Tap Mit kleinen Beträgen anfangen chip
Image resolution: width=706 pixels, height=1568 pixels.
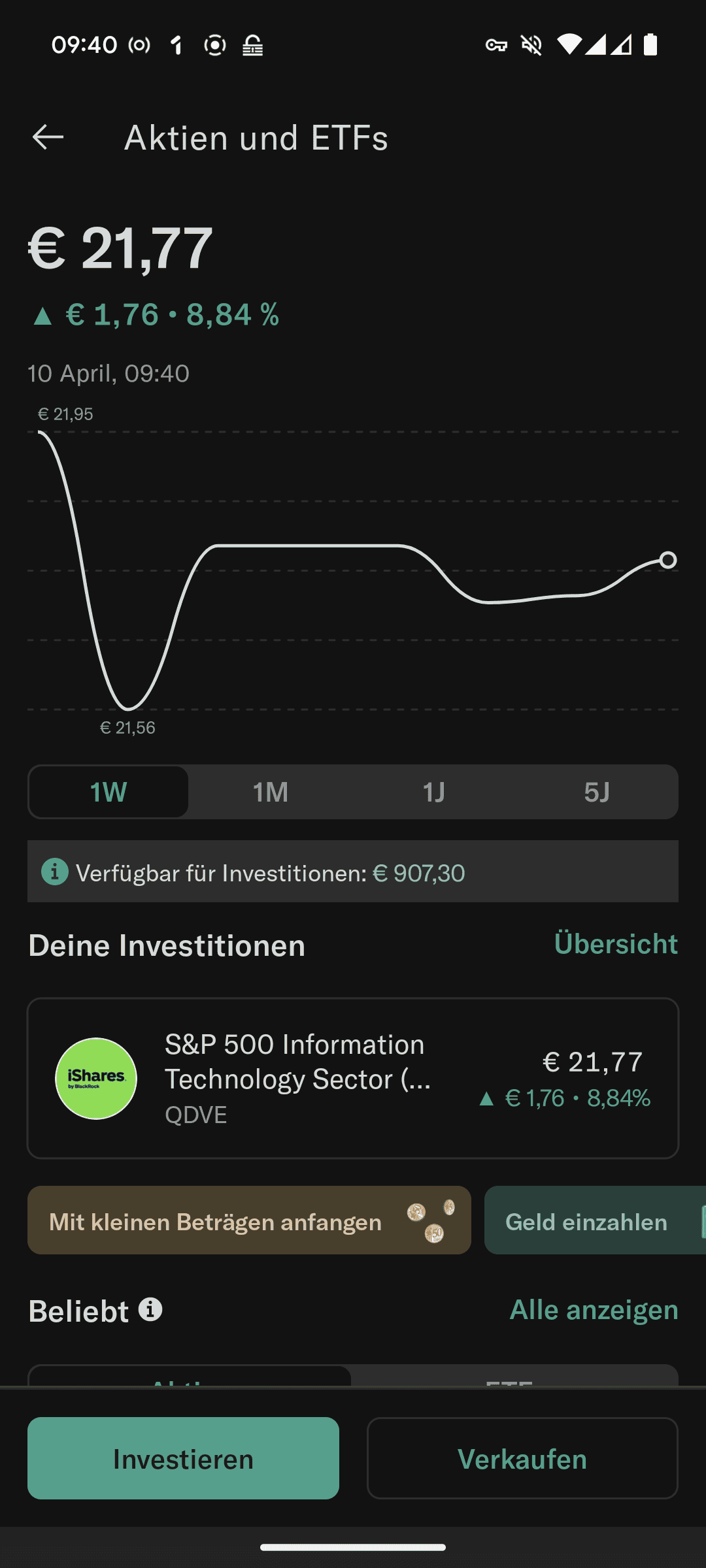tap(249, 1220)
